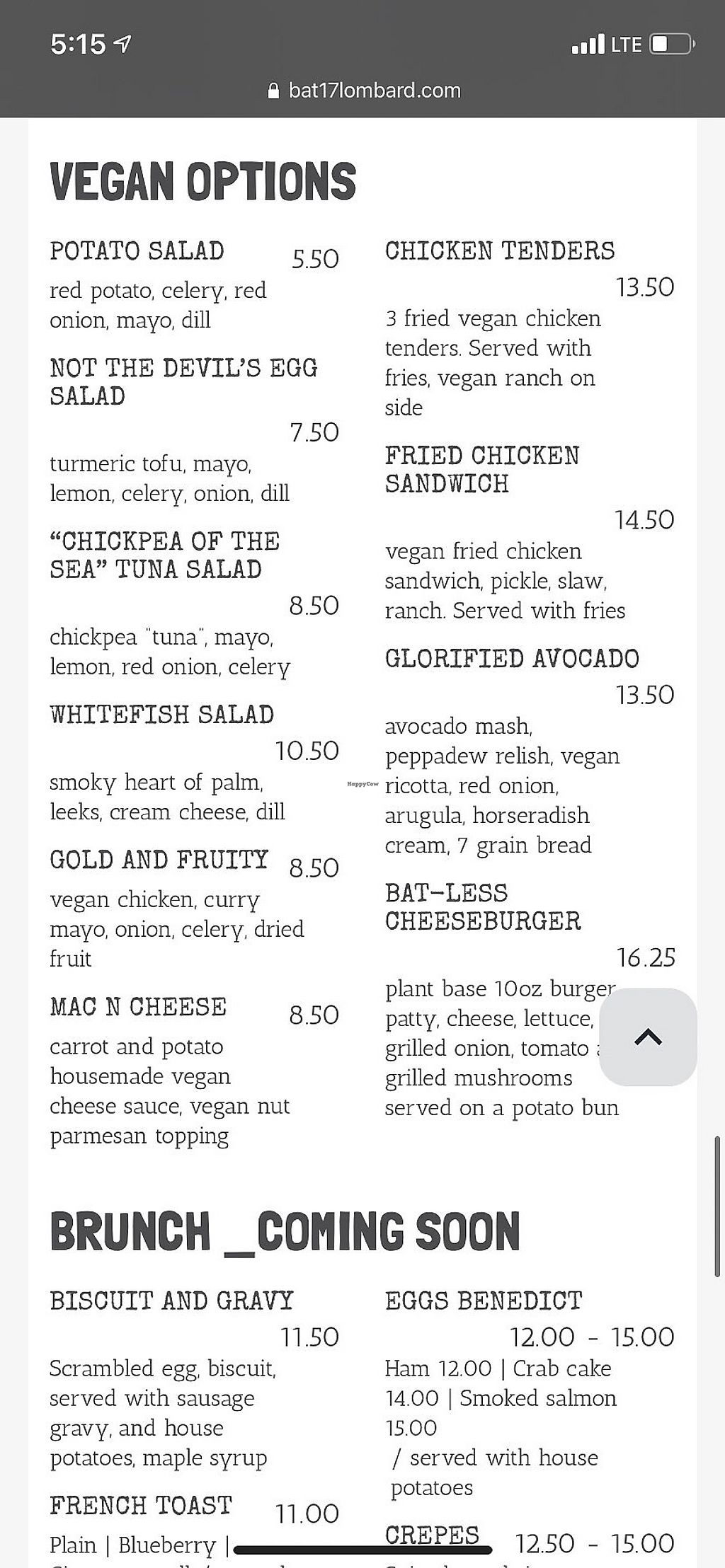
Task: Tap the bat17lombard.com address bar
Action: pyautogui.click(x=364, y=91)
